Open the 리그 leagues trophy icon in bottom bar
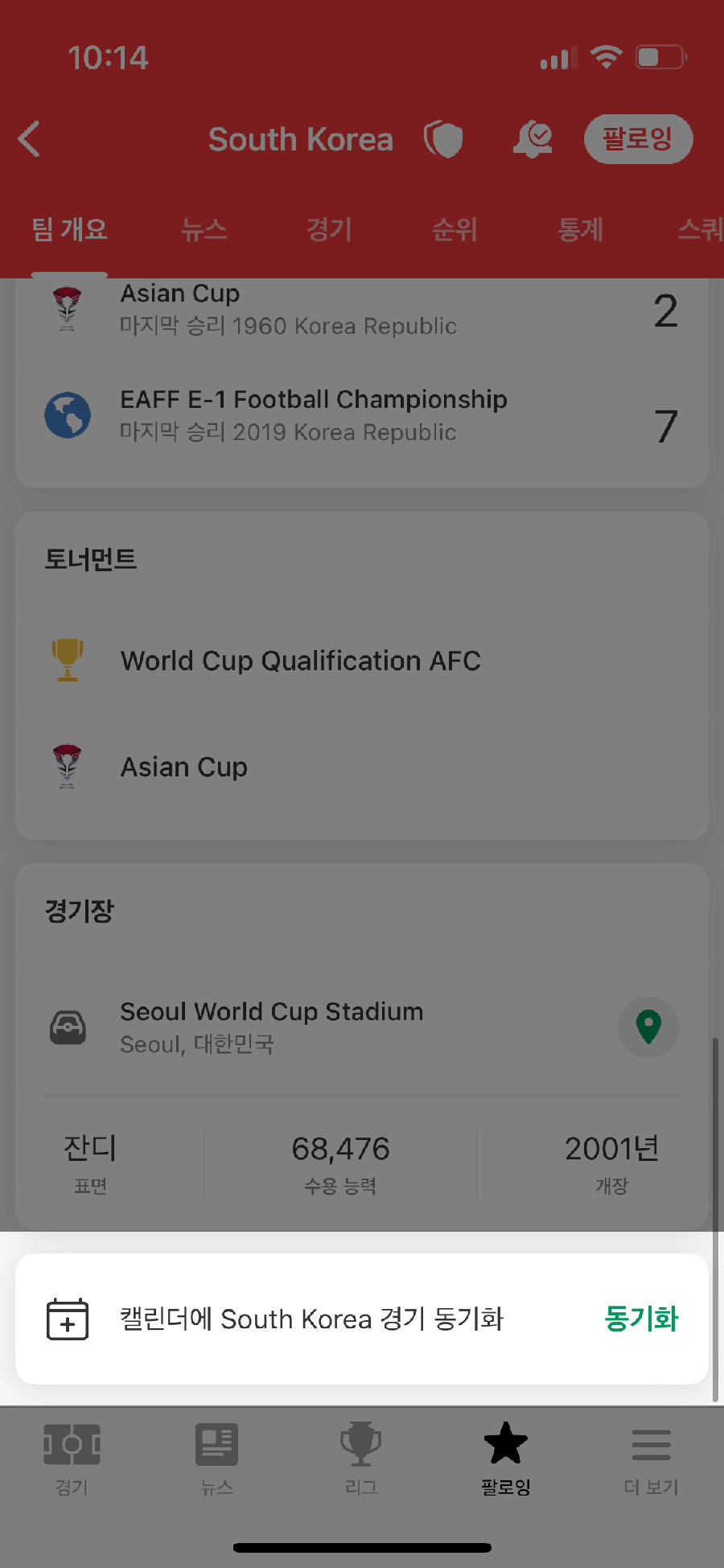 click(x=360, y=1444)
